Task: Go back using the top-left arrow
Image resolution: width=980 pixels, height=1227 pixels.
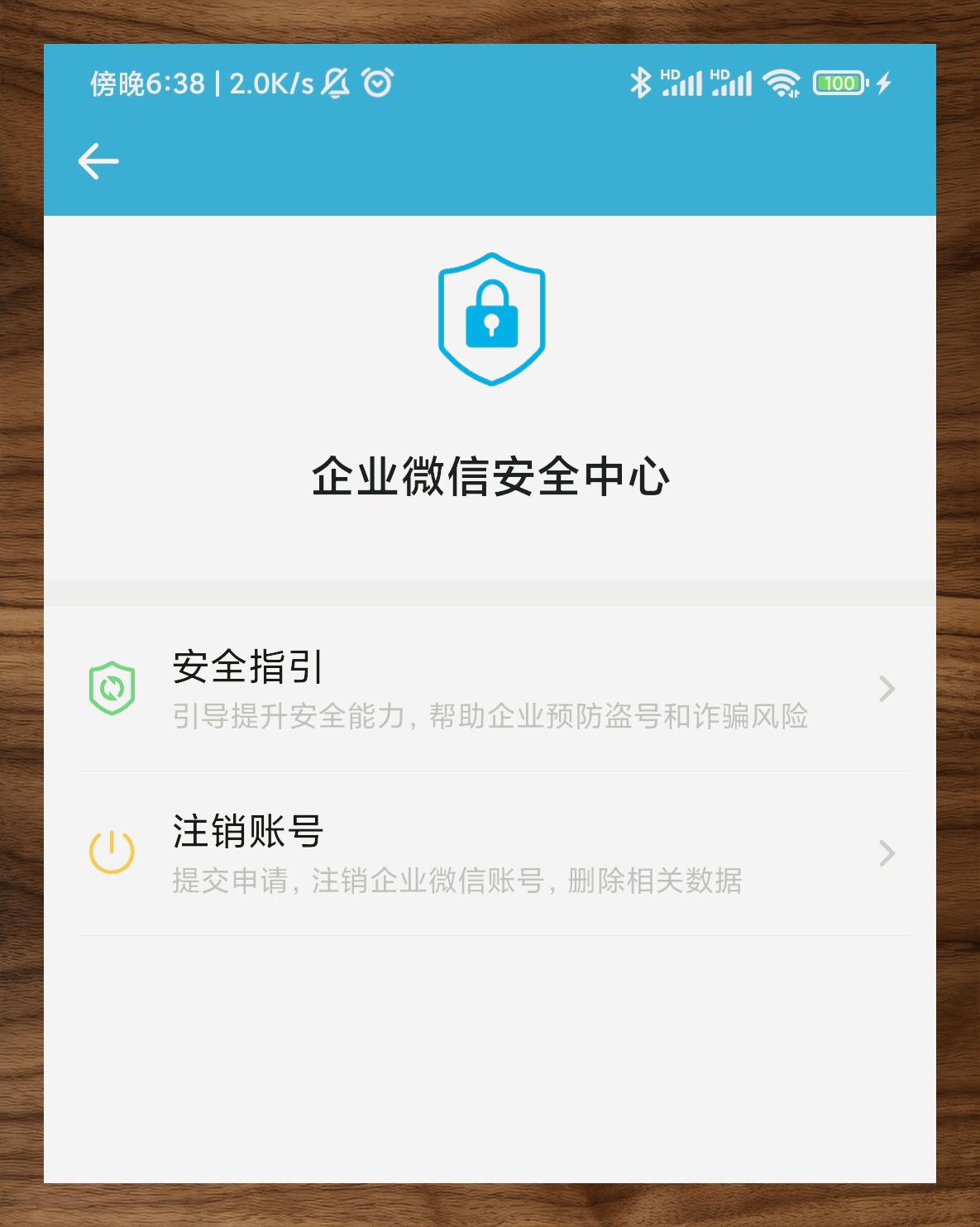Action: [98, 161]
